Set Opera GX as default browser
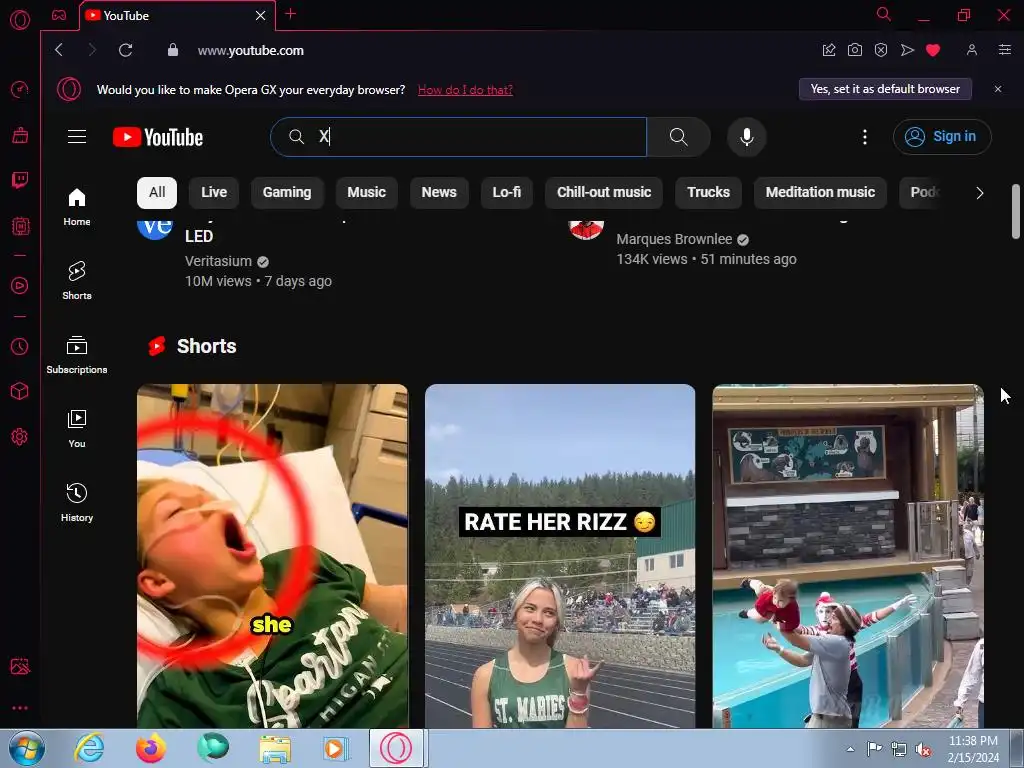 pos(885,89)
